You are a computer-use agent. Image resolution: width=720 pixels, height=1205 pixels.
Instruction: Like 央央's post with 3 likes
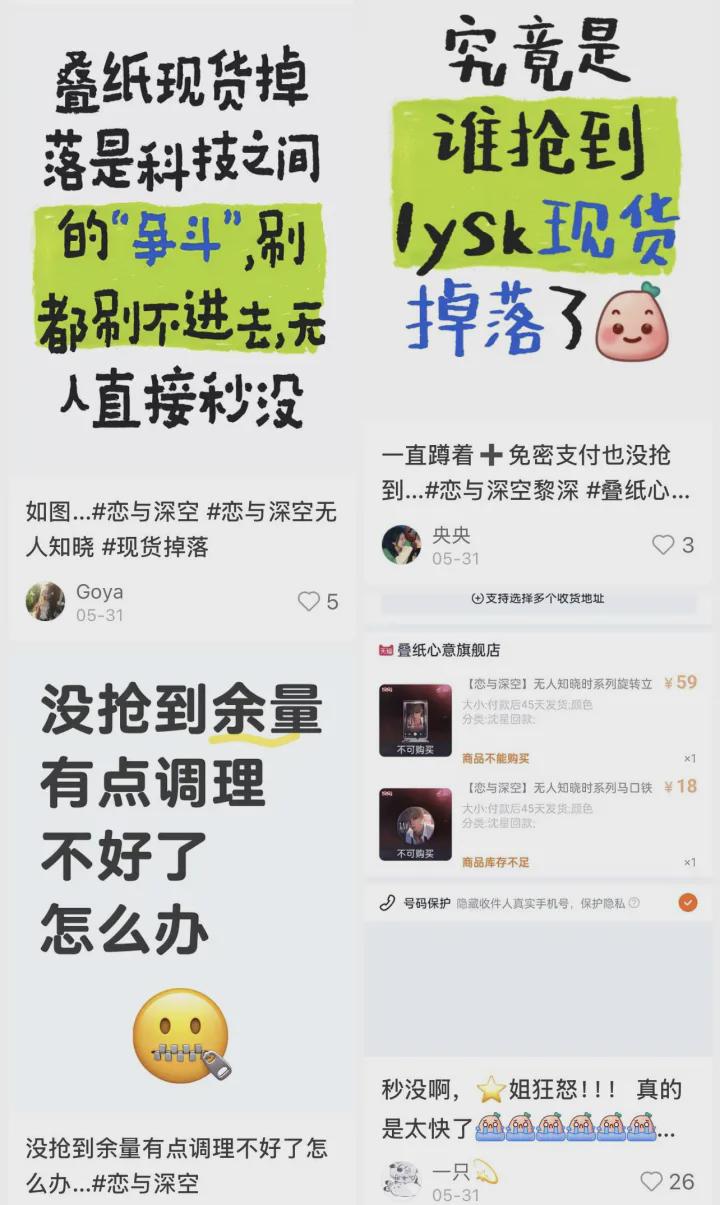coord(663,545)
